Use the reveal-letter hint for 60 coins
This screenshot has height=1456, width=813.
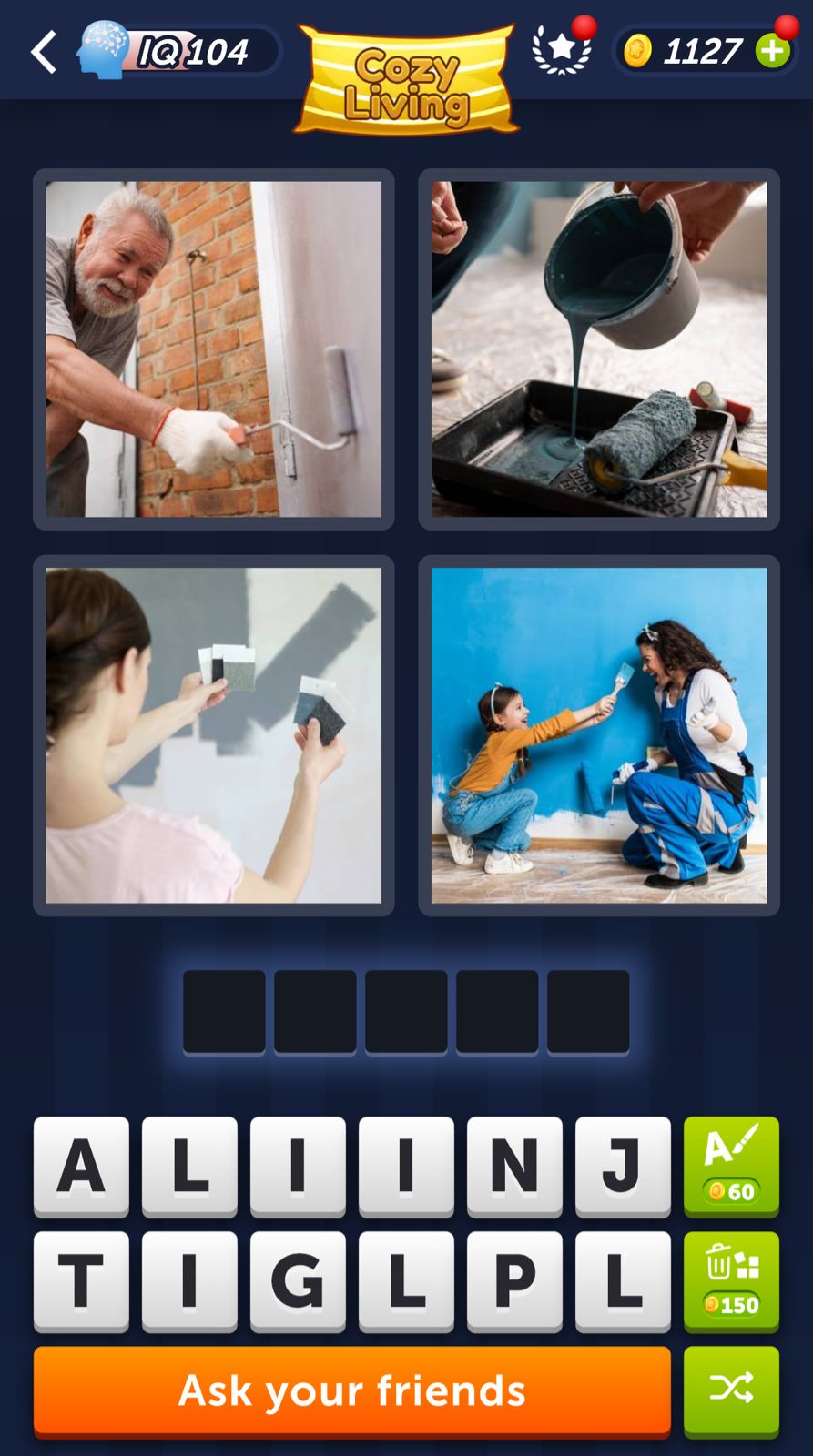[731, 1166]
